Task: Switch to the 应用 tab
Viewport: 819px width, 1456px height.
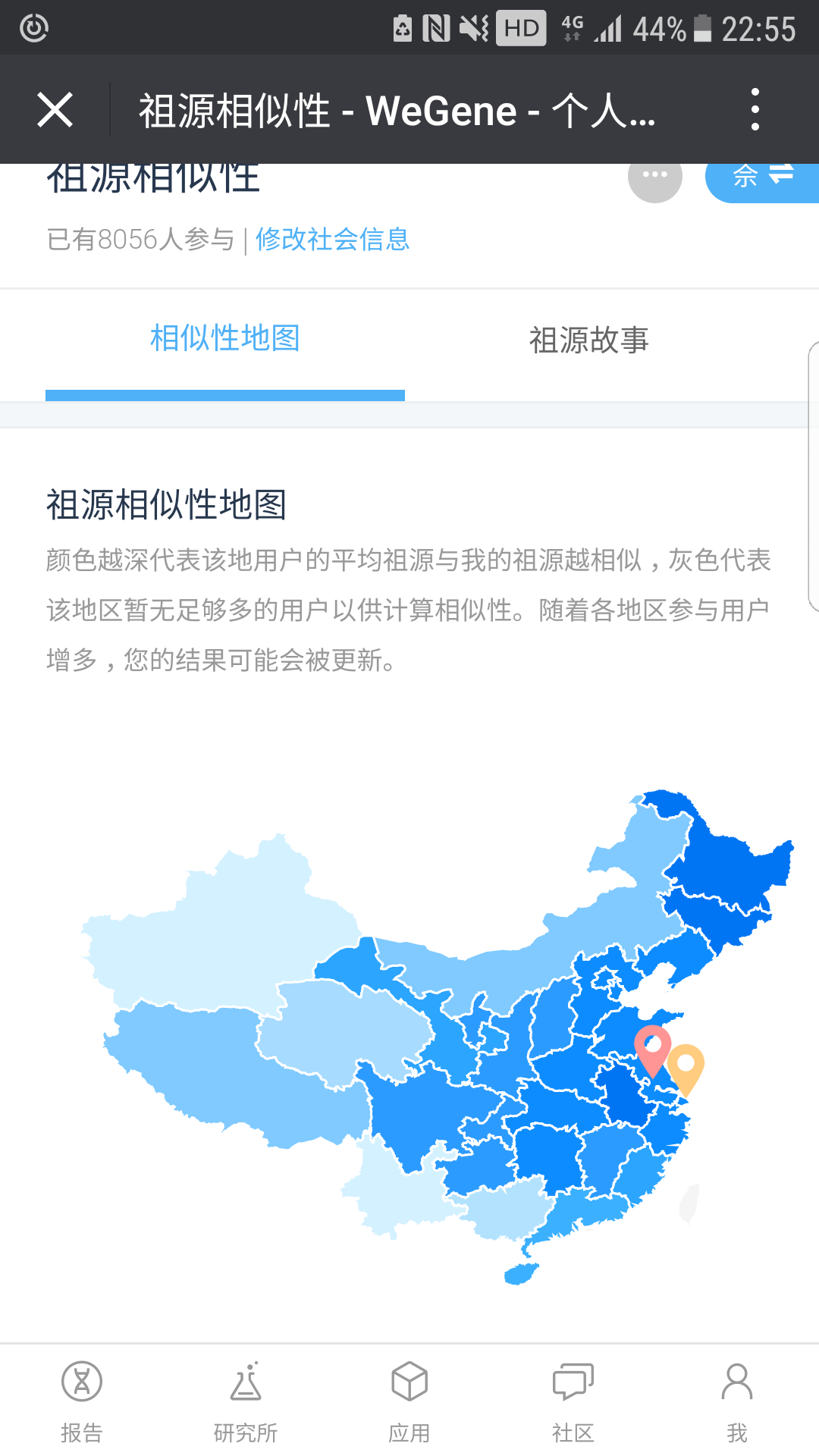Action: 409,1401
